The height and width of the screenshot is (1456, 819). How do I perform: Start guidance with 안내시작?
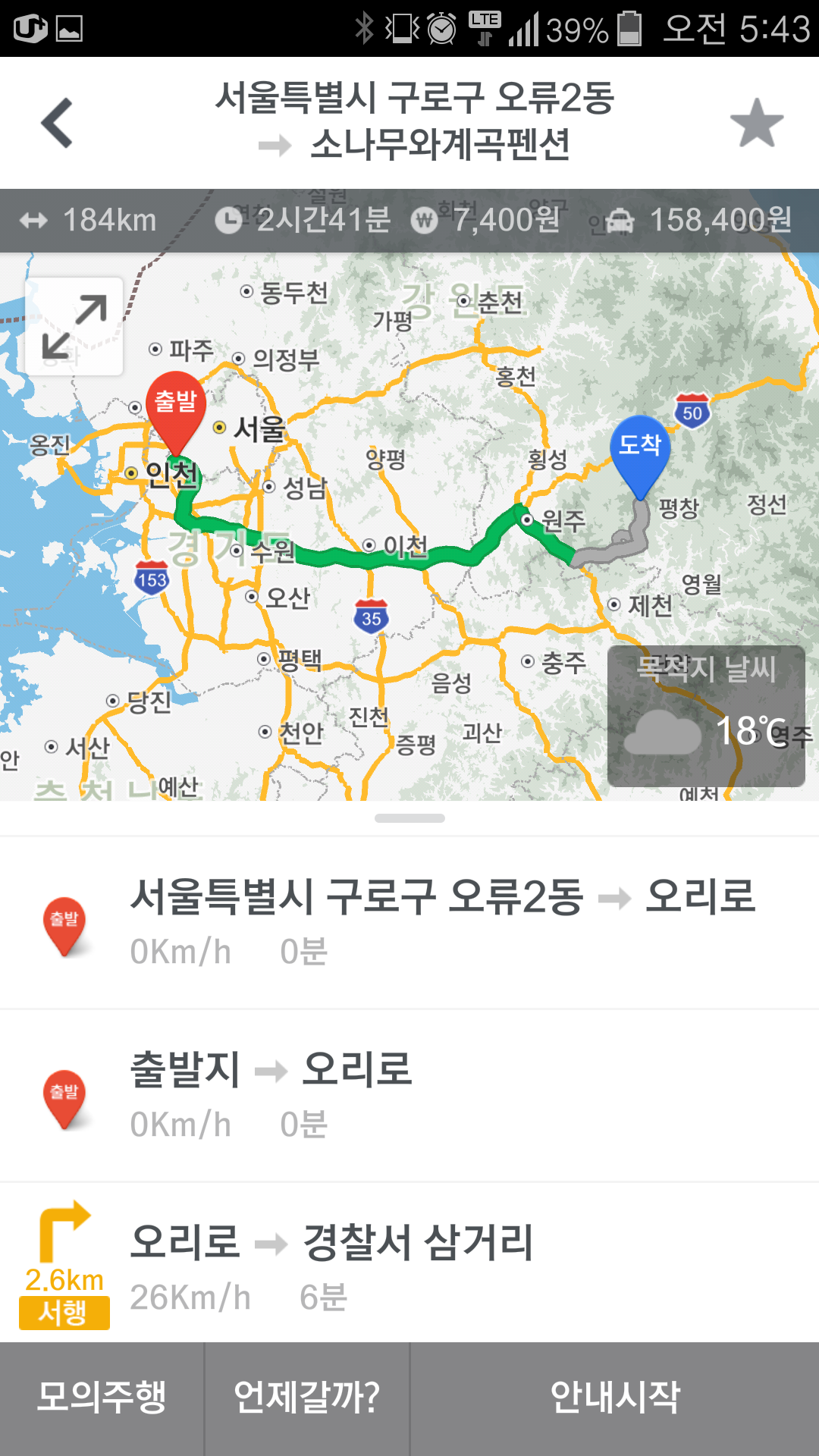(x=614, y=1397)
